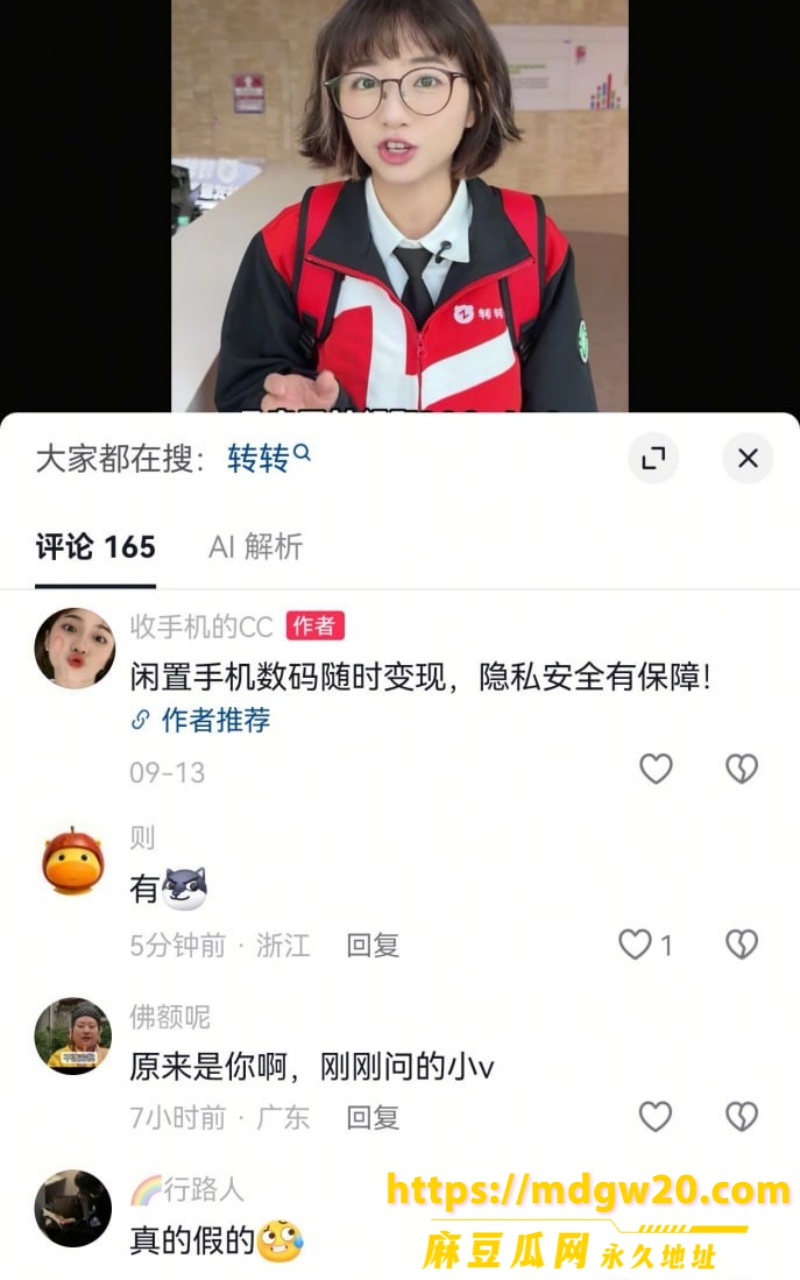The height and width of the screenshot is (1280, 800).
Task: Open 收手机的CC's profile avatar
Action: pos(74,648)
